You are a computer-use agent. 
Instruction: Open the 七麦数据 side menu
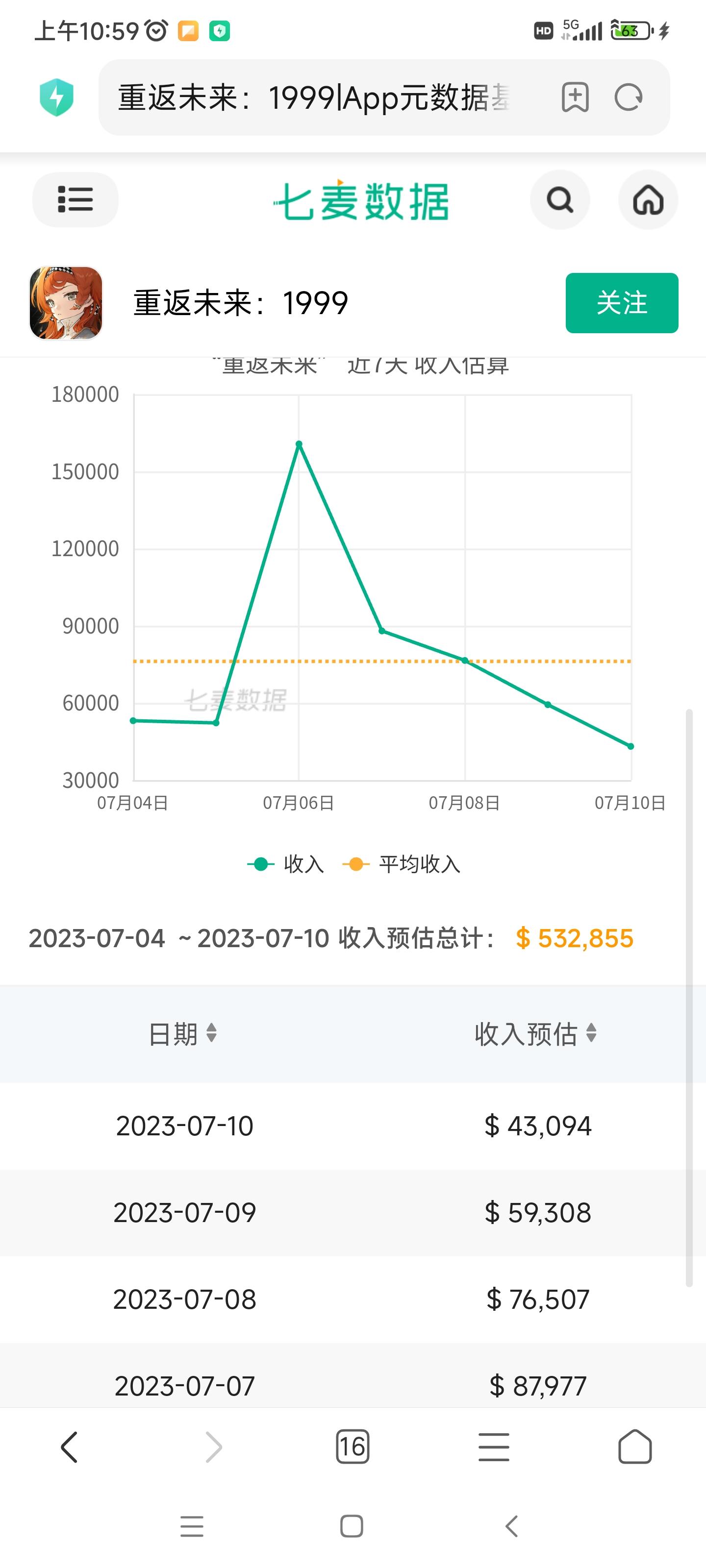75,199
